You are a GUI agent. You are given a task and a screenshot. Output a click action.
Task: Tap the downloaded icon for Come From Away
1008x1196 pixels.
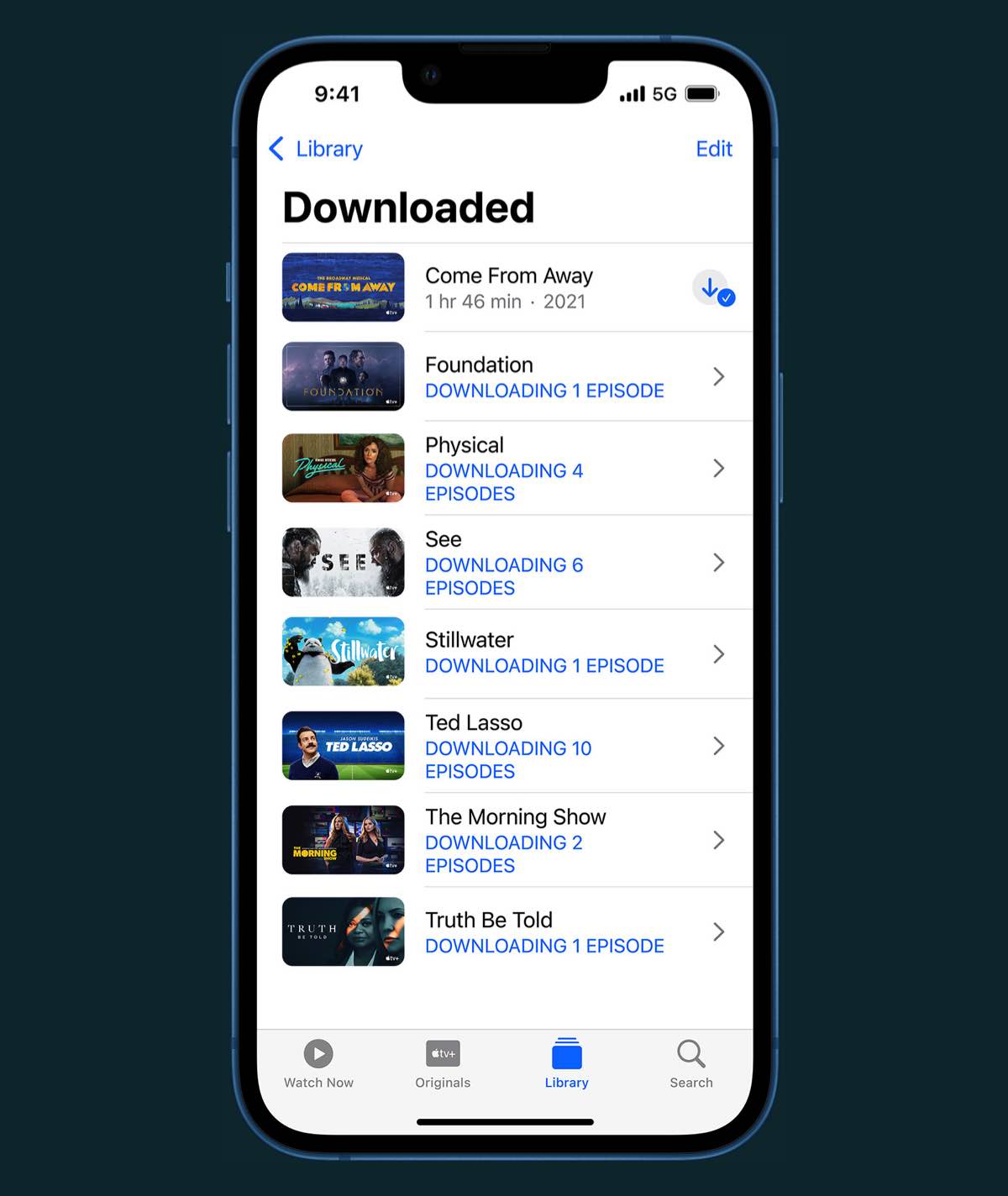coord(712,288)
